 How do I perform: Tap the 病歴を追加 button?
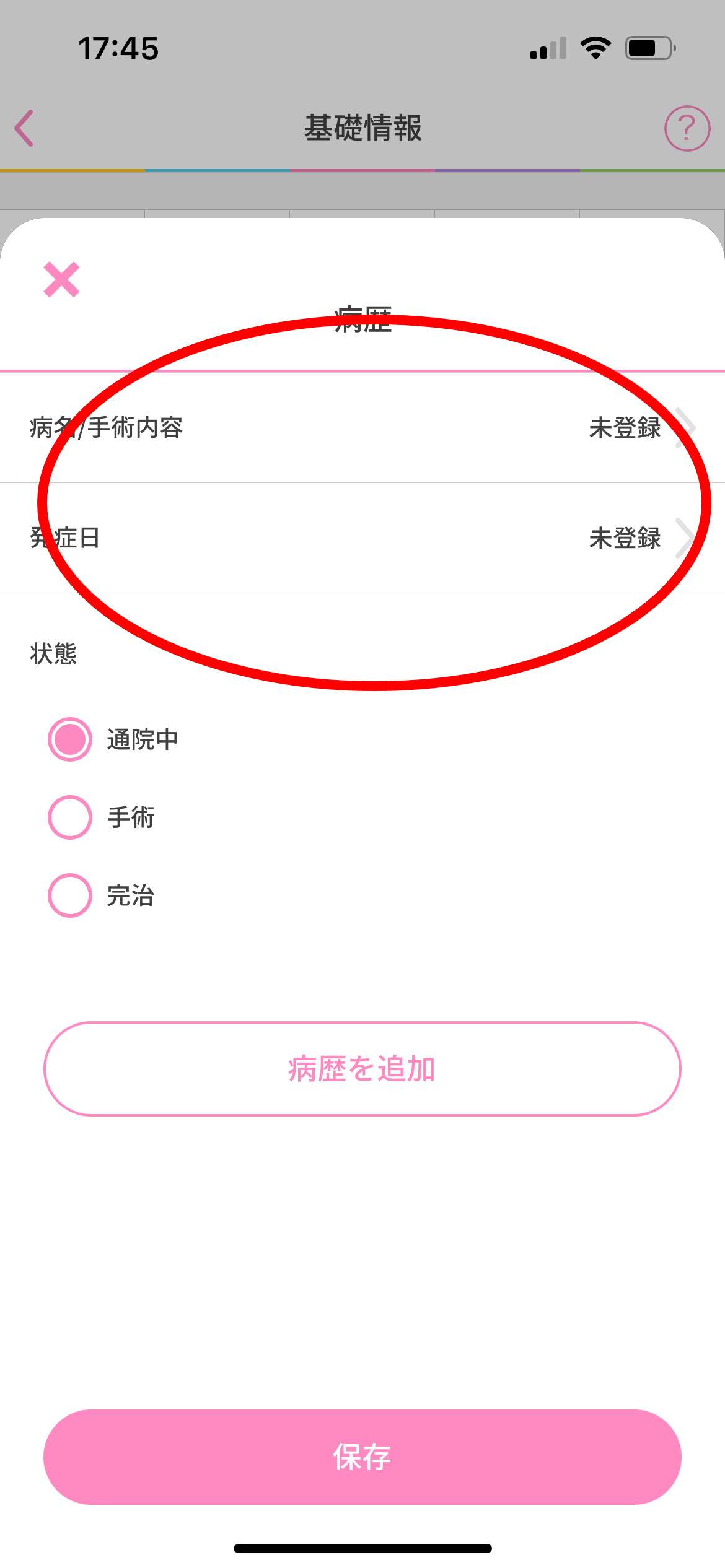tap(362, 1069)
